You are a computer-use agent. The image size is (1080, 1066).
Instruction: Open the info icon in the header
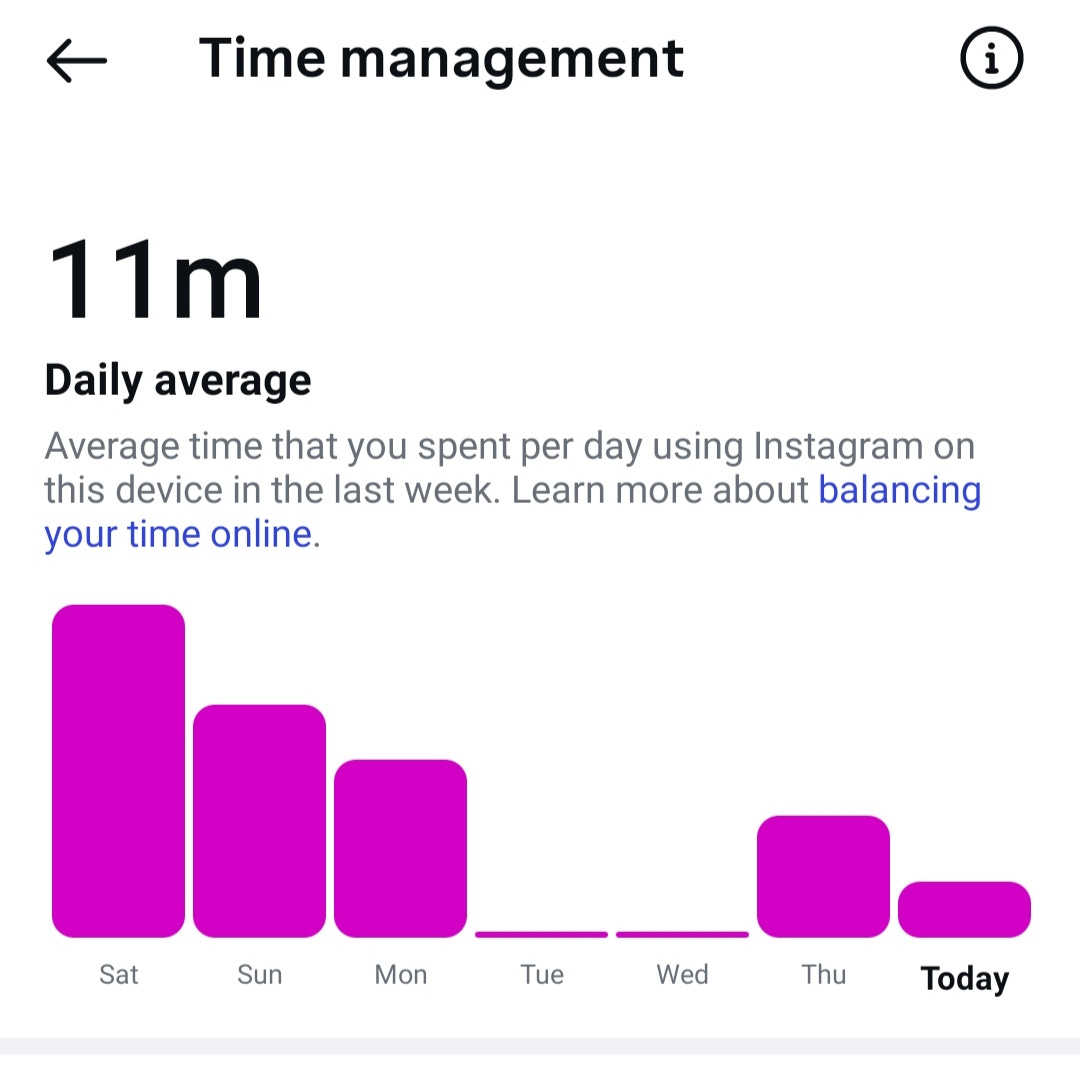click(991, 59)
